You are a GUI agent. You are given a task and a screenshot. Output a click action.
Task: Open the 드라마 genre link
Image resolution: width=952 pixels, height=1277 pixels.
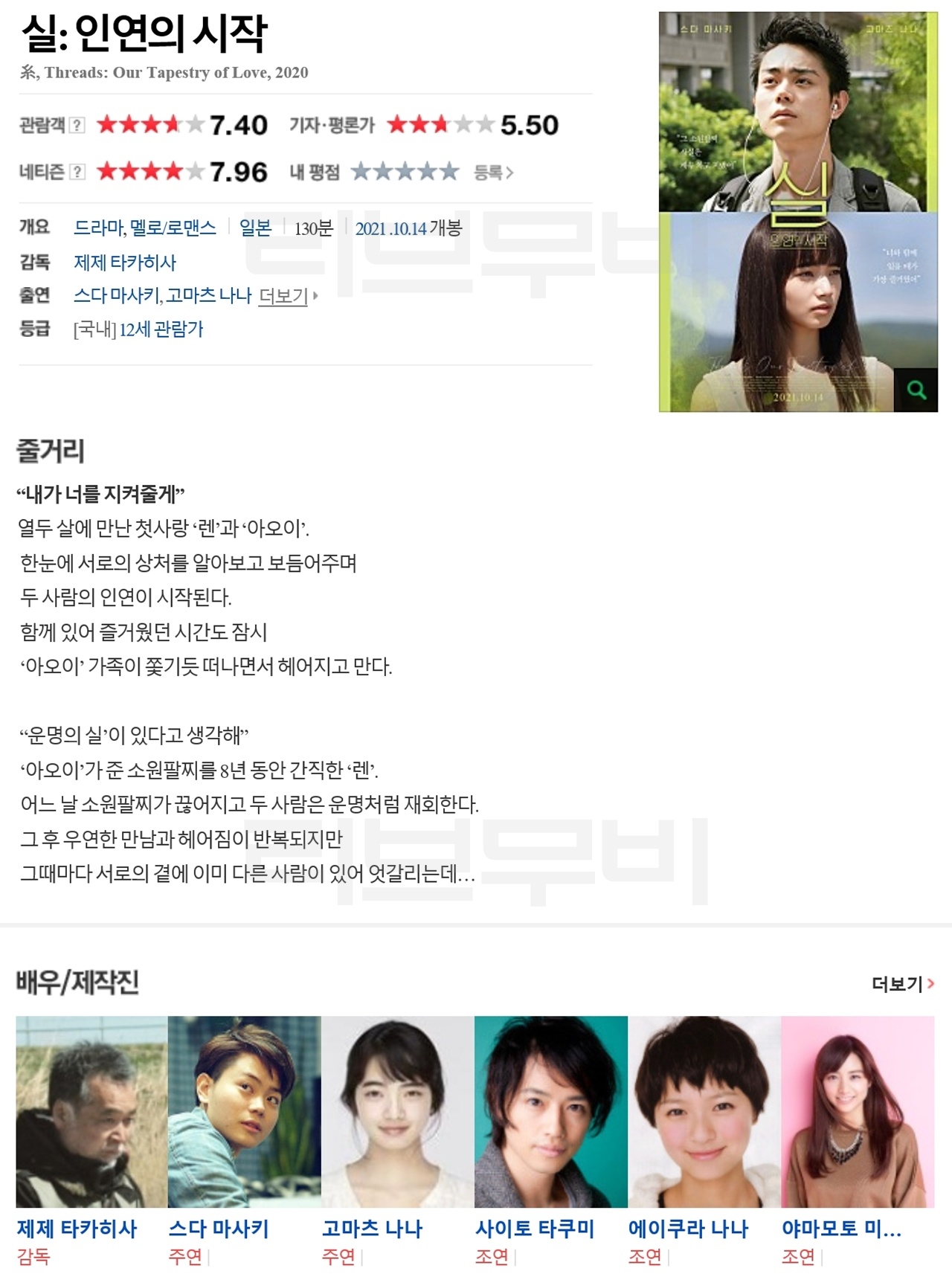(x=98, y=228)
